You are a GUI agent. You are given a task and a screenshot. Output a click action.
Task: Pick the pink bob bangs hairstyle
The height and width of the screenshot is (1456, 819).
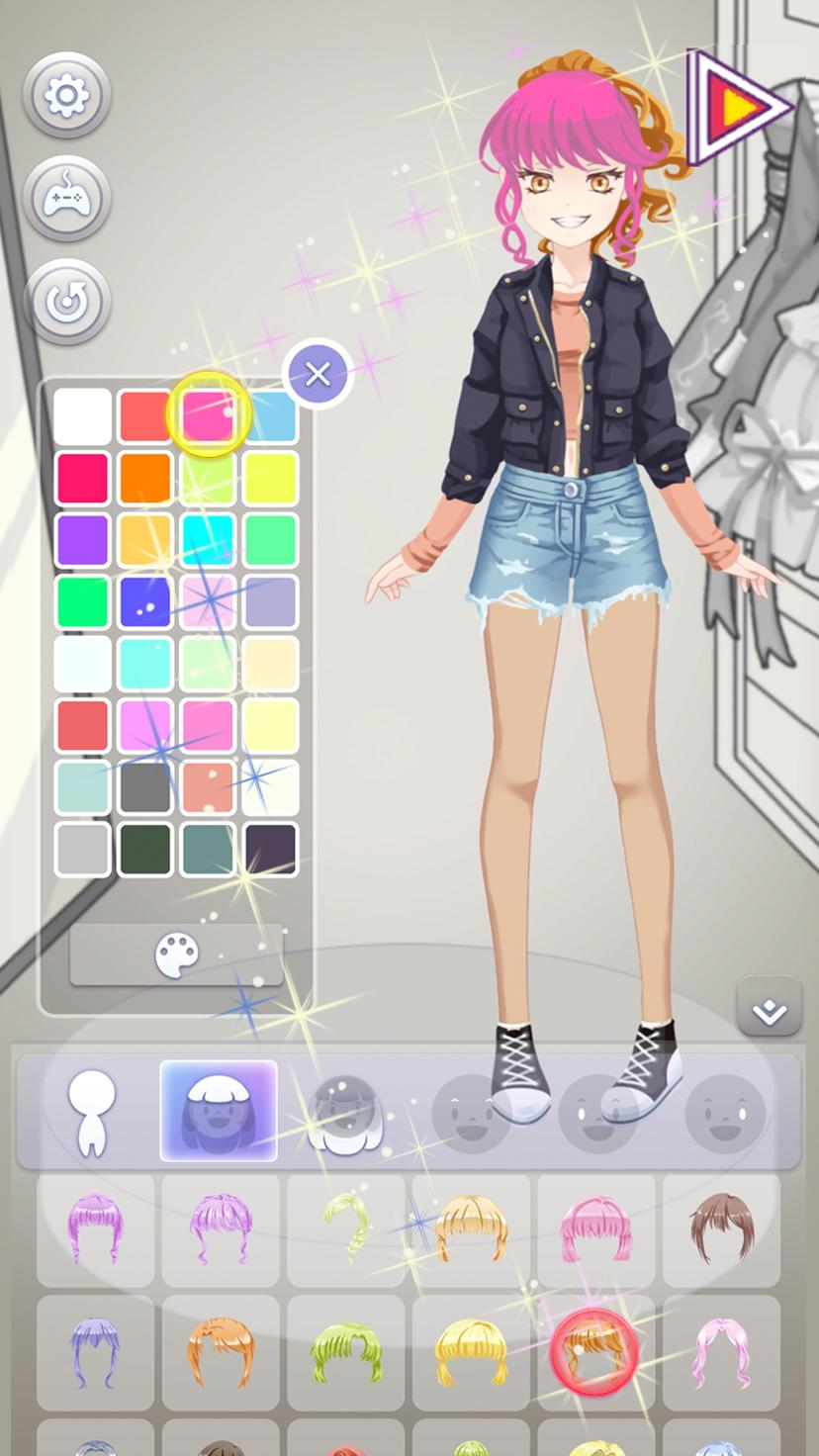tap(595, 1229)
